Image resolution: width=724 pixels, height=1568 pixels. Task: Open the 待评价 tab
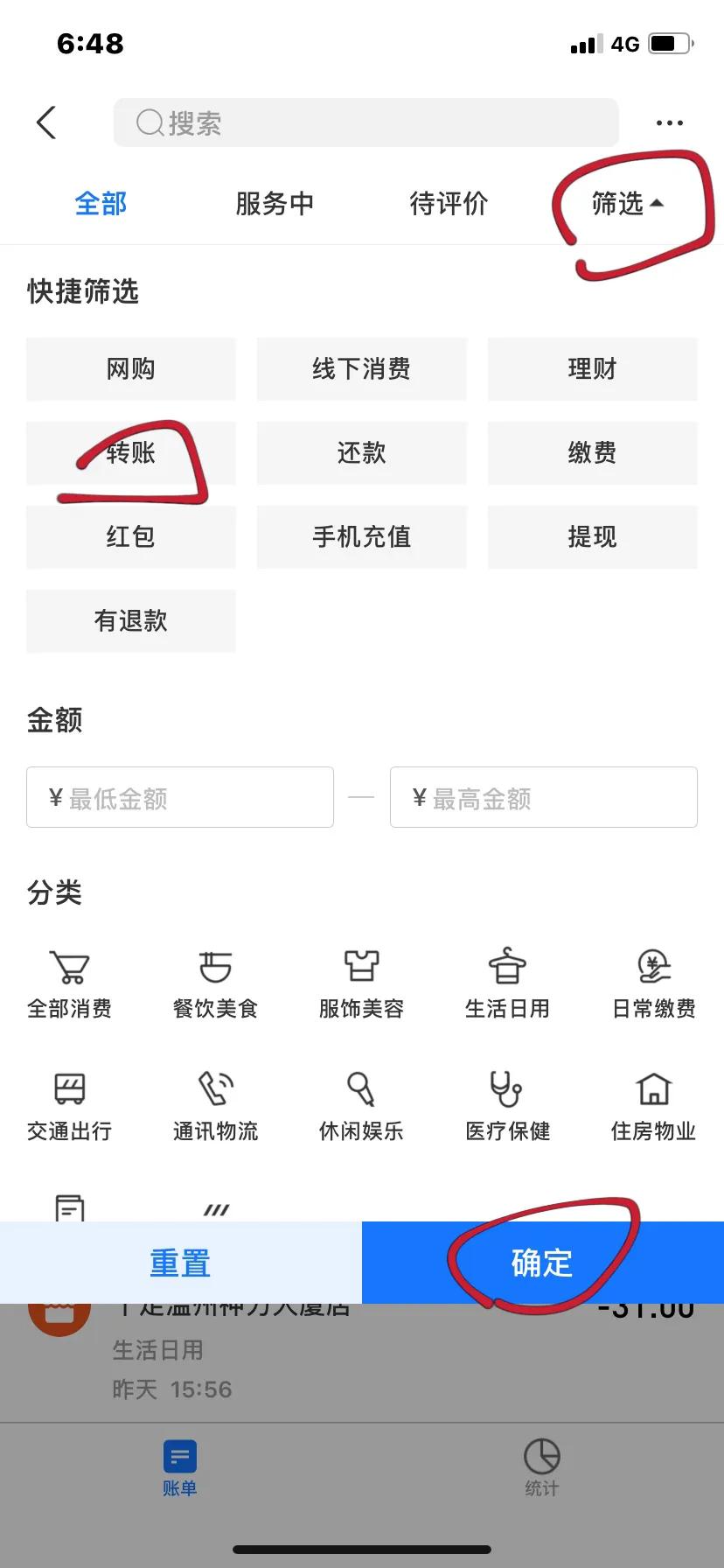449,203
